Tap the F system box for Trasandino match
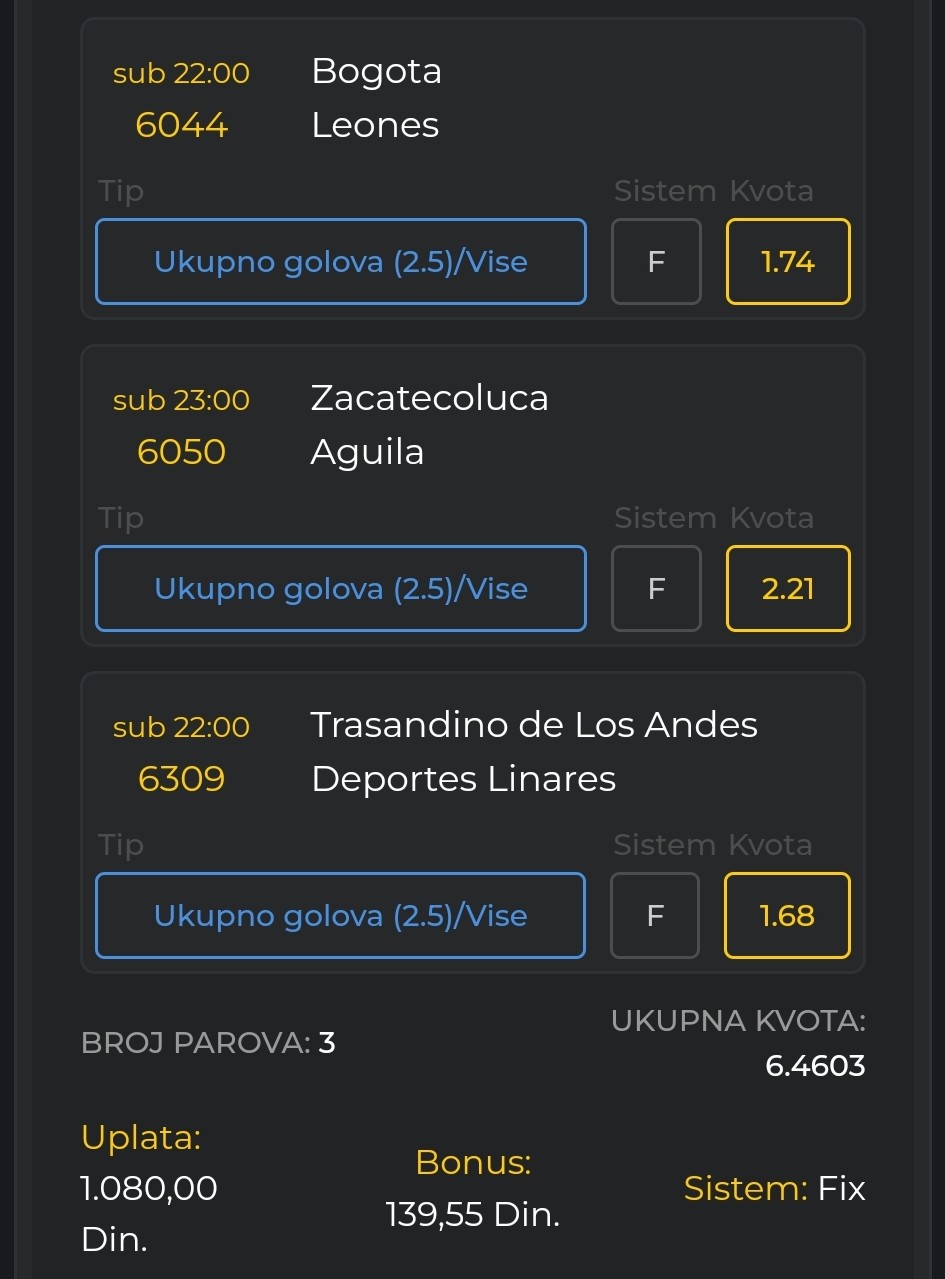Image resolution: width=945 pixels, height=1279 pixels. click(656, 916)
